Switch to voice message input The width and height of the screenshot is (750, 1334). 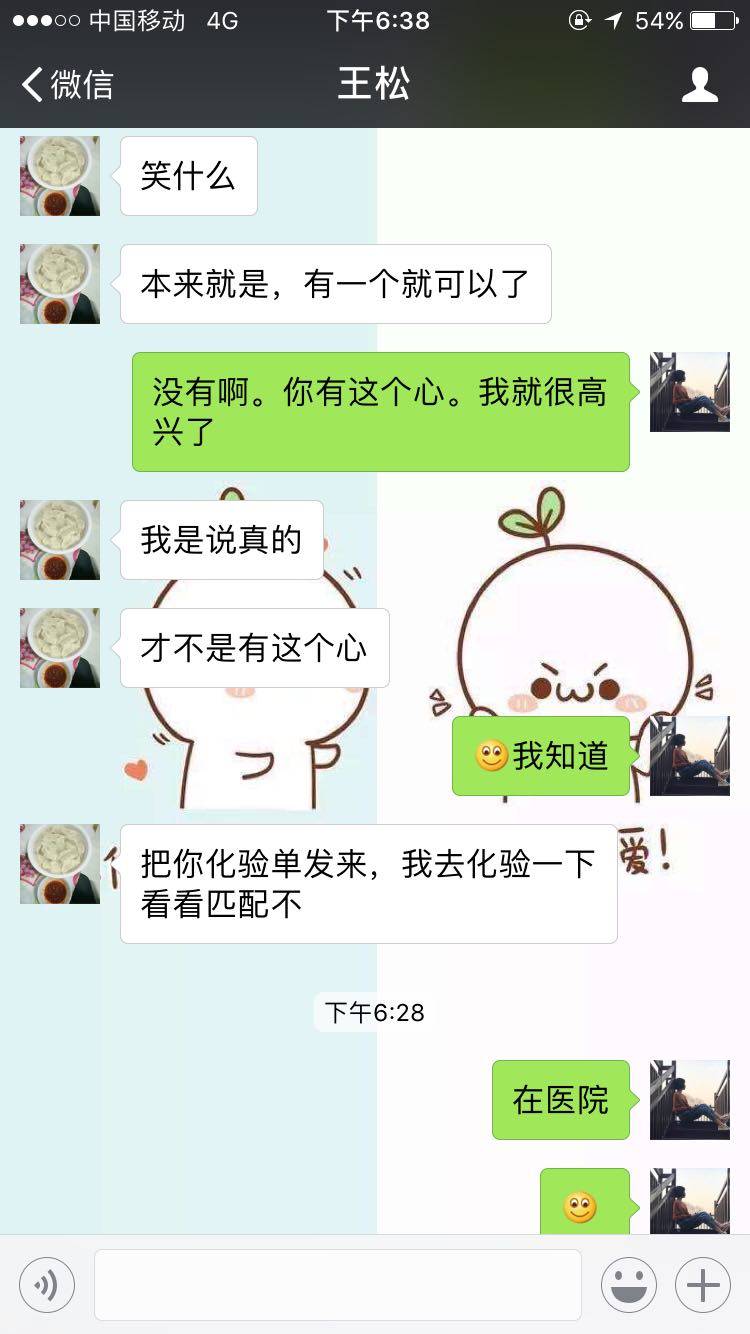click(x=47, y=1285)
